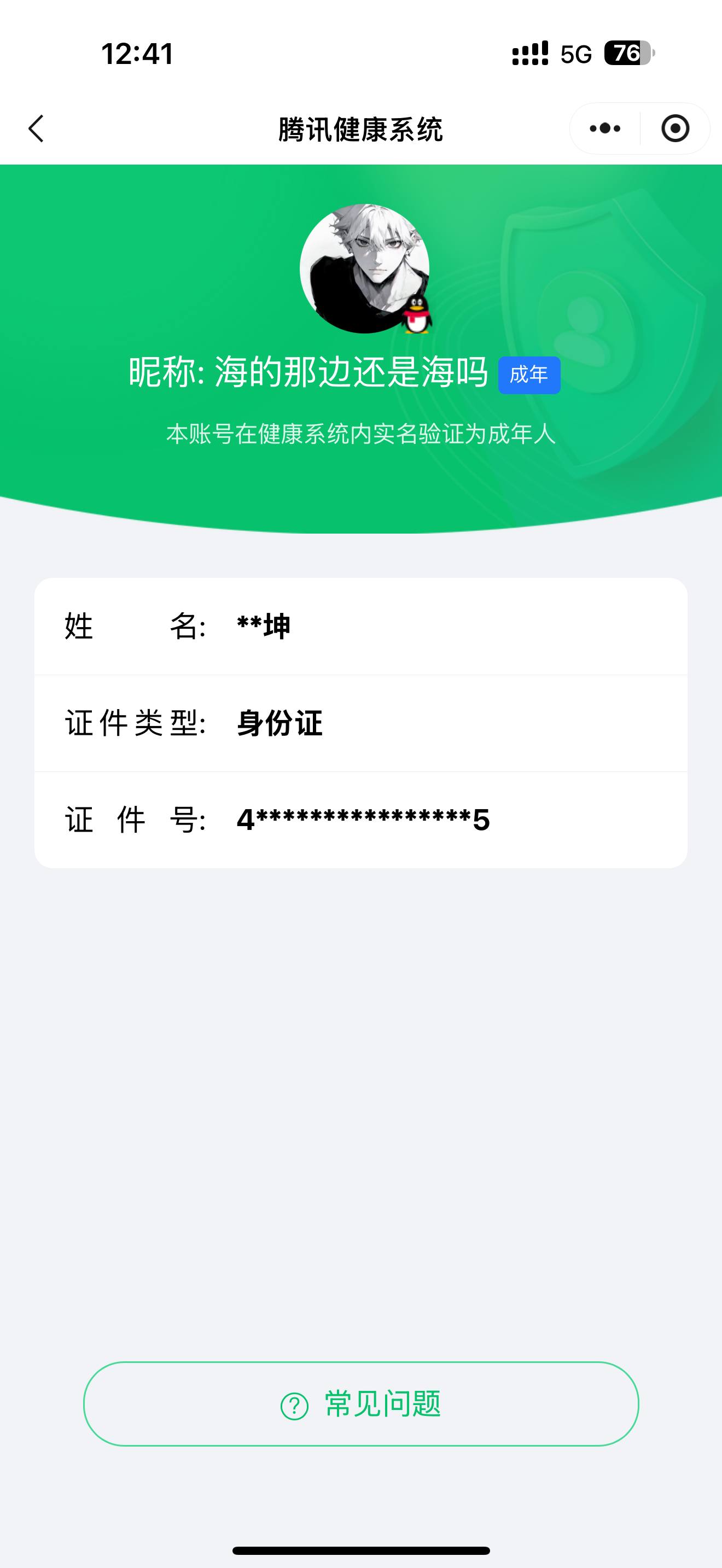Tap the adult verification statement text
Viewport: 722px width, 1568px height.
click(x=361, y=433)
